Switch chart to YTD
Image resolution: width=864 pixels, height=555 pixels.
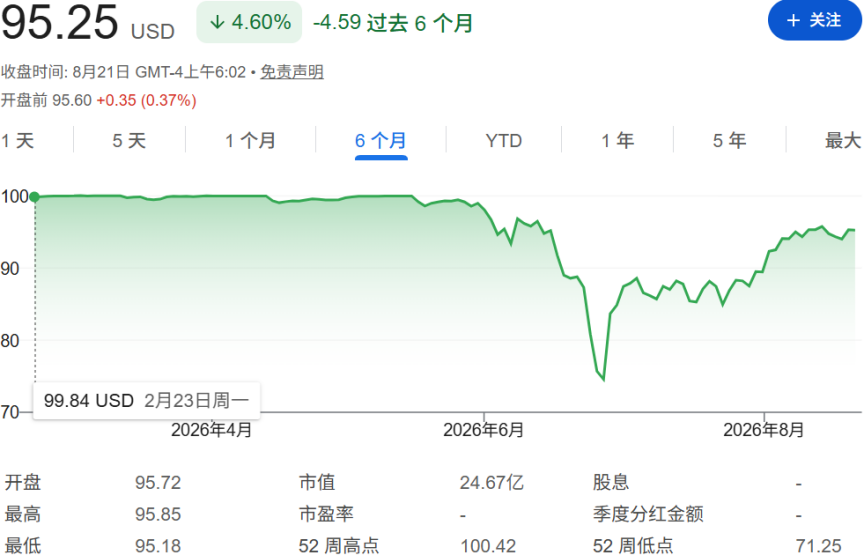(x=504, y=141)
